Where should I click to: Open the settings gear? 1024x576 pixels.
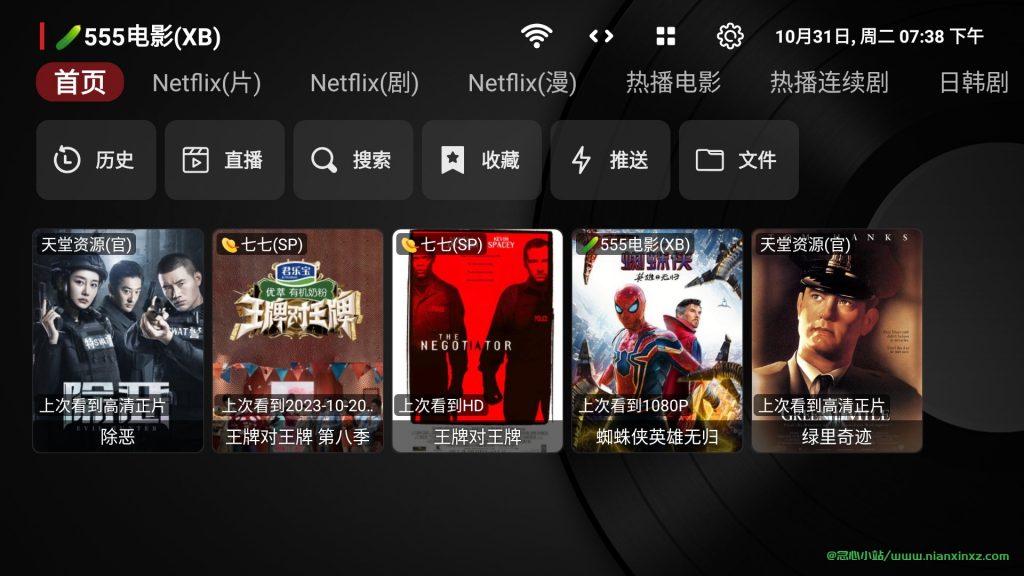tap(730, 37)
